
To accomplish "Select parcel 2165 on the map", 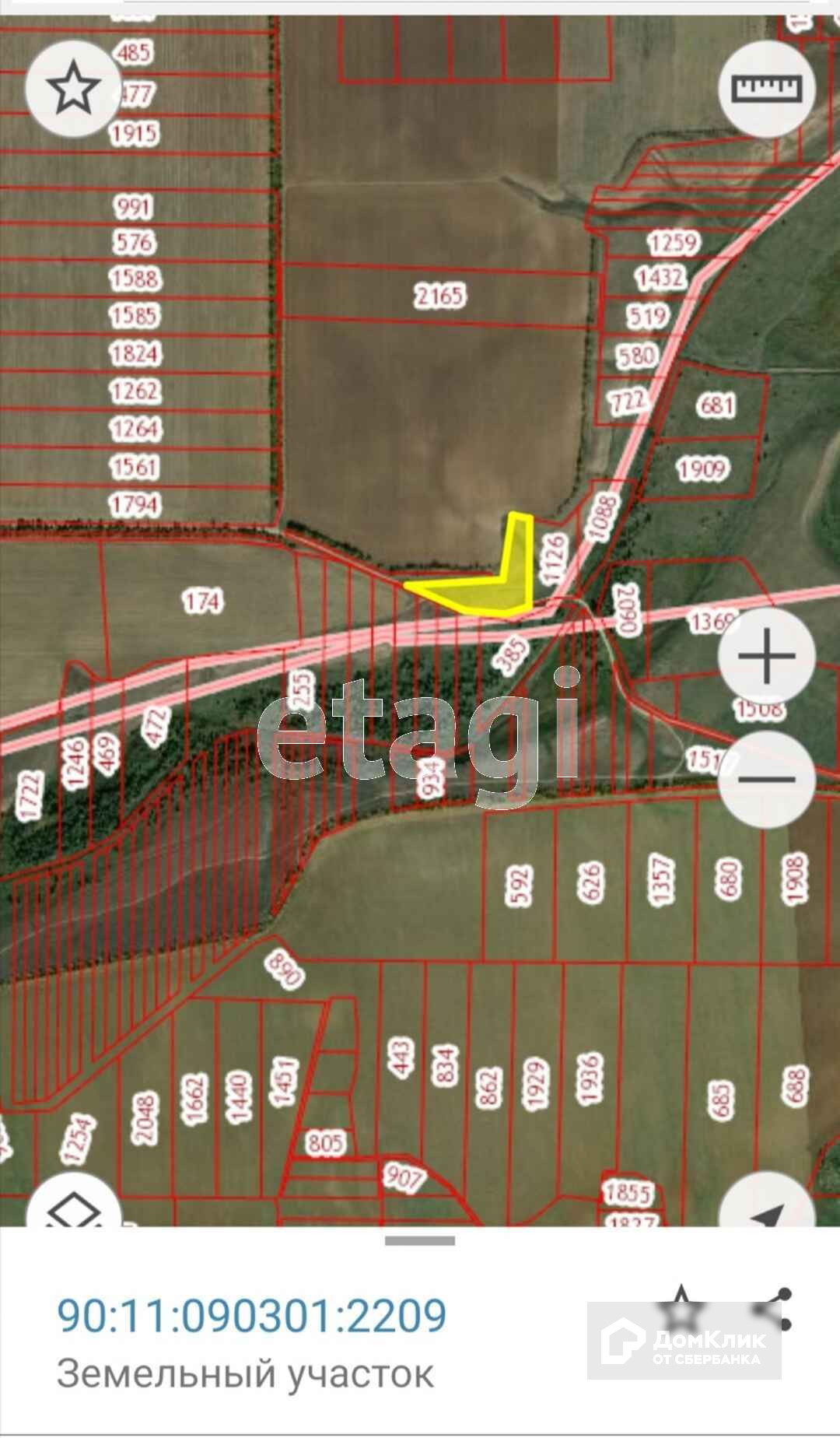I will (x=439, y=296).
